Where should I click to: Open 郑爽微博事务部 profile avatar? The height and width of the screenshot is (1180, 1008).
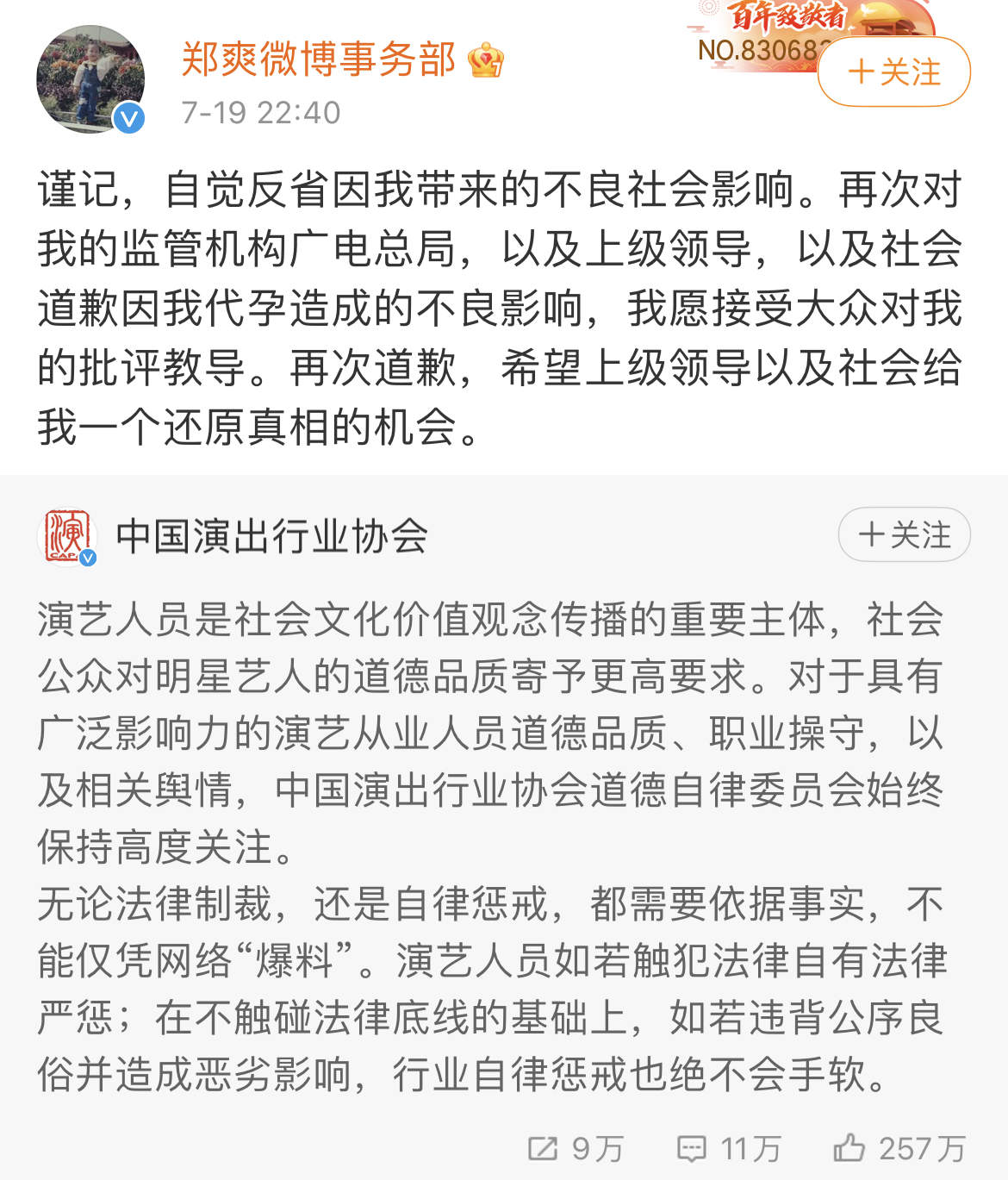[x=90, y=79]
